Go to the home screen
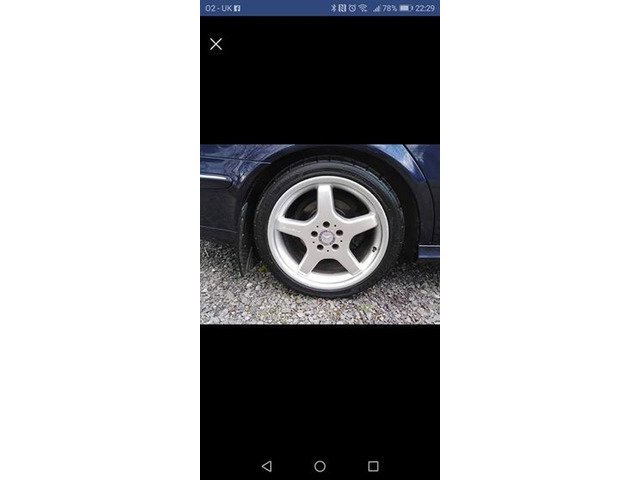Image resolution: width=640 pixels, height=480 pixels. tap(320, 466)
